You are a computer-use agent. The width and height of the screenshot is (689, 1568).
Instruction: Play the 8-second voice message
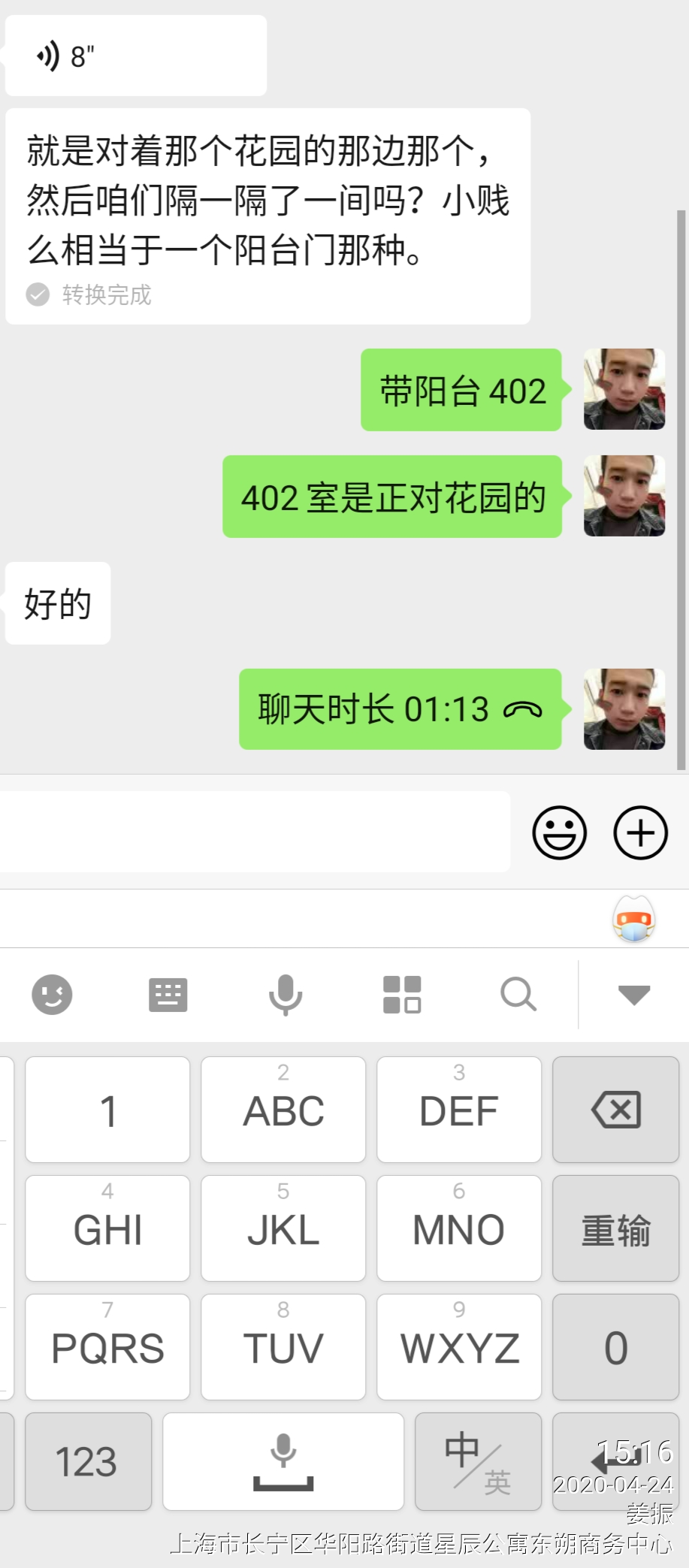[x=135, y=56]
